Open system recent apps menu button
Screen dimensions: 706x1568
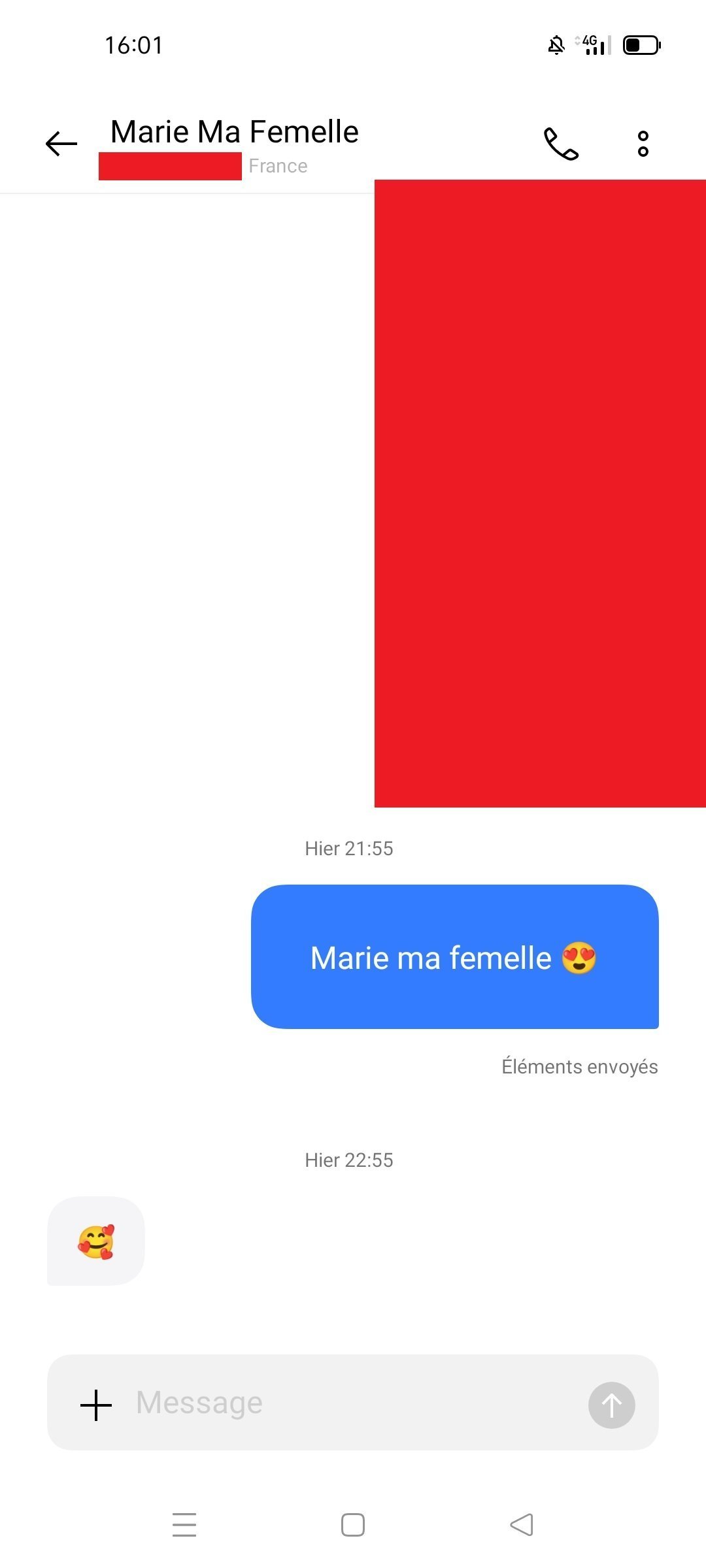pos(184,1524)
